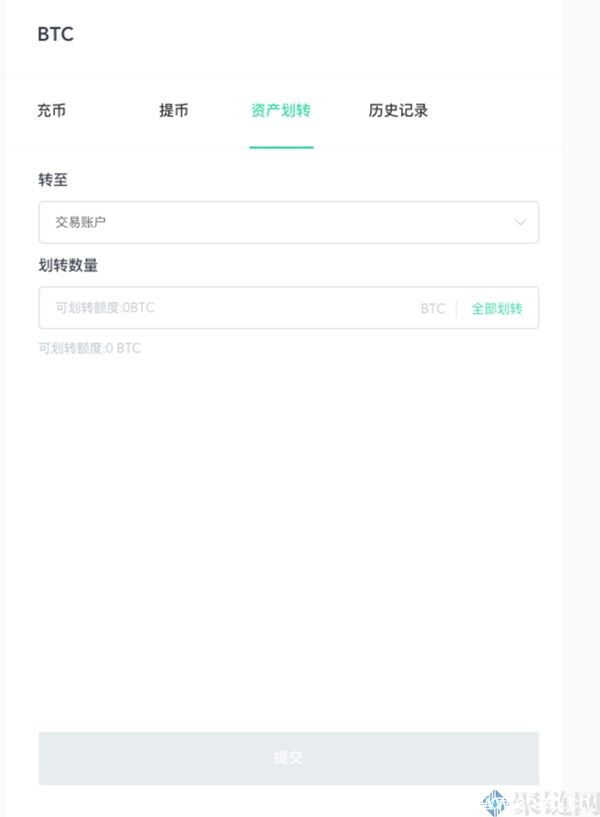Expand the 交易账户 dropdown
Viewport: 600px width, 817px height.
(288, 222)
